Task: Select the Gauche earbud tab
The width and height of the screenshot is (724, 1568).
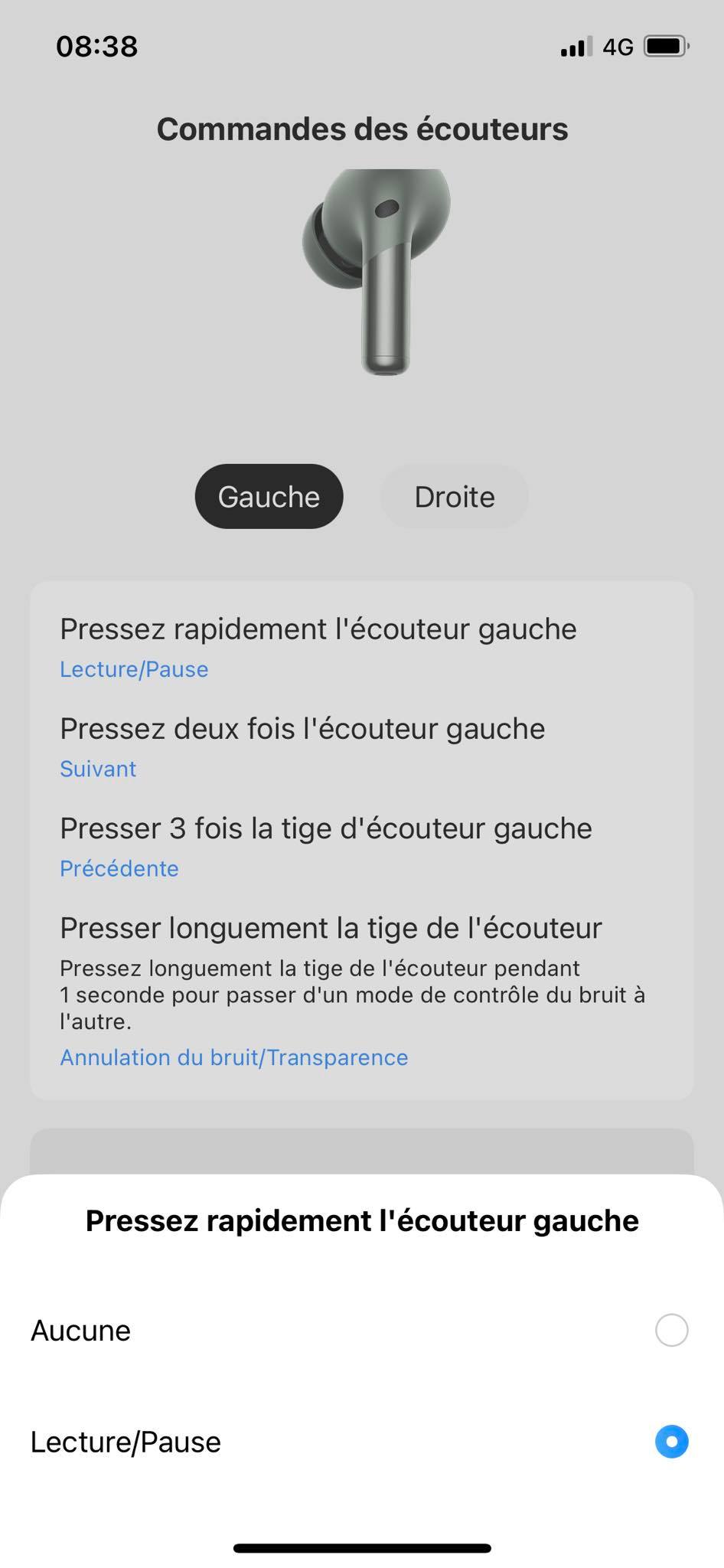Action: [x=269, y=497]
